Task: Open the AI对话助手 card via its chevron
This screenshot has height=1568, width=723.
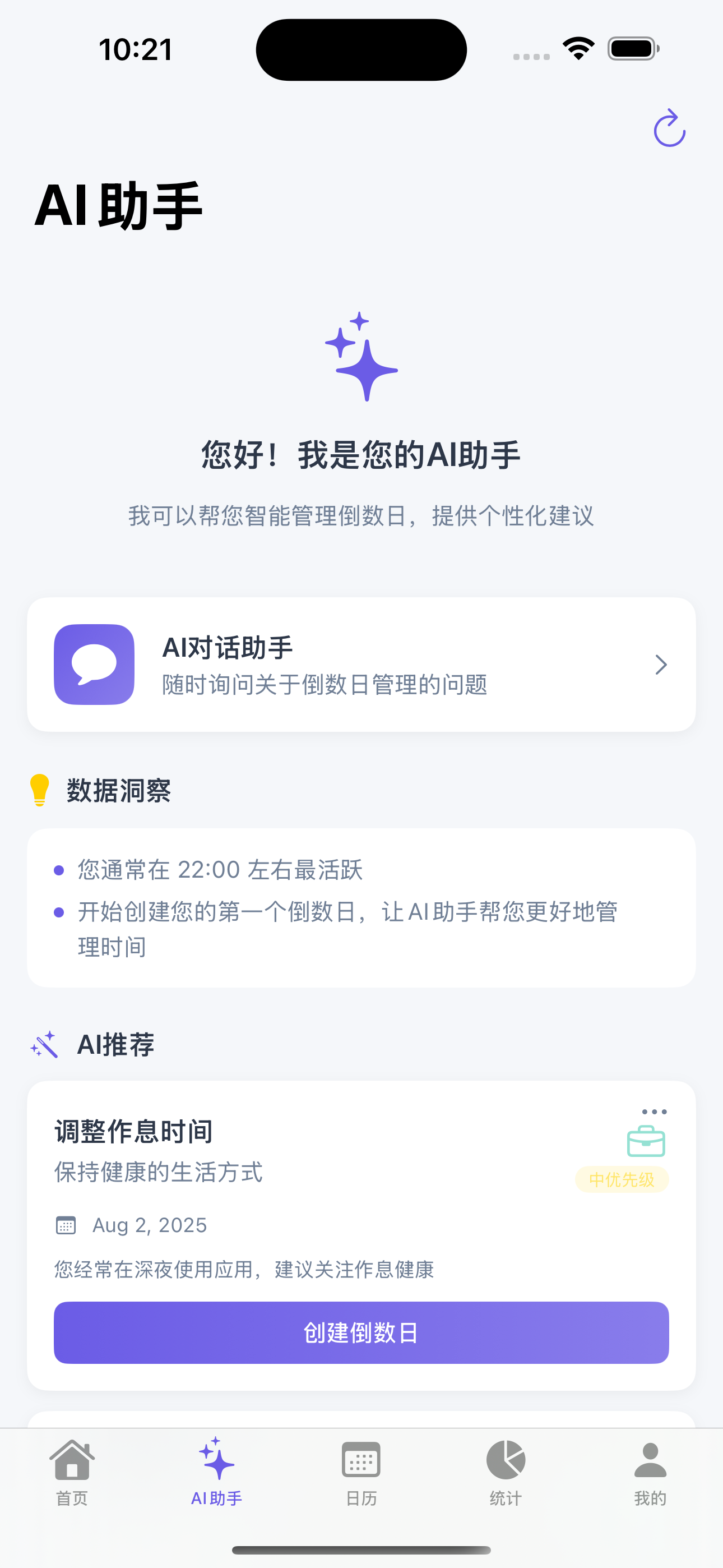Action: (x=661, y=665)
